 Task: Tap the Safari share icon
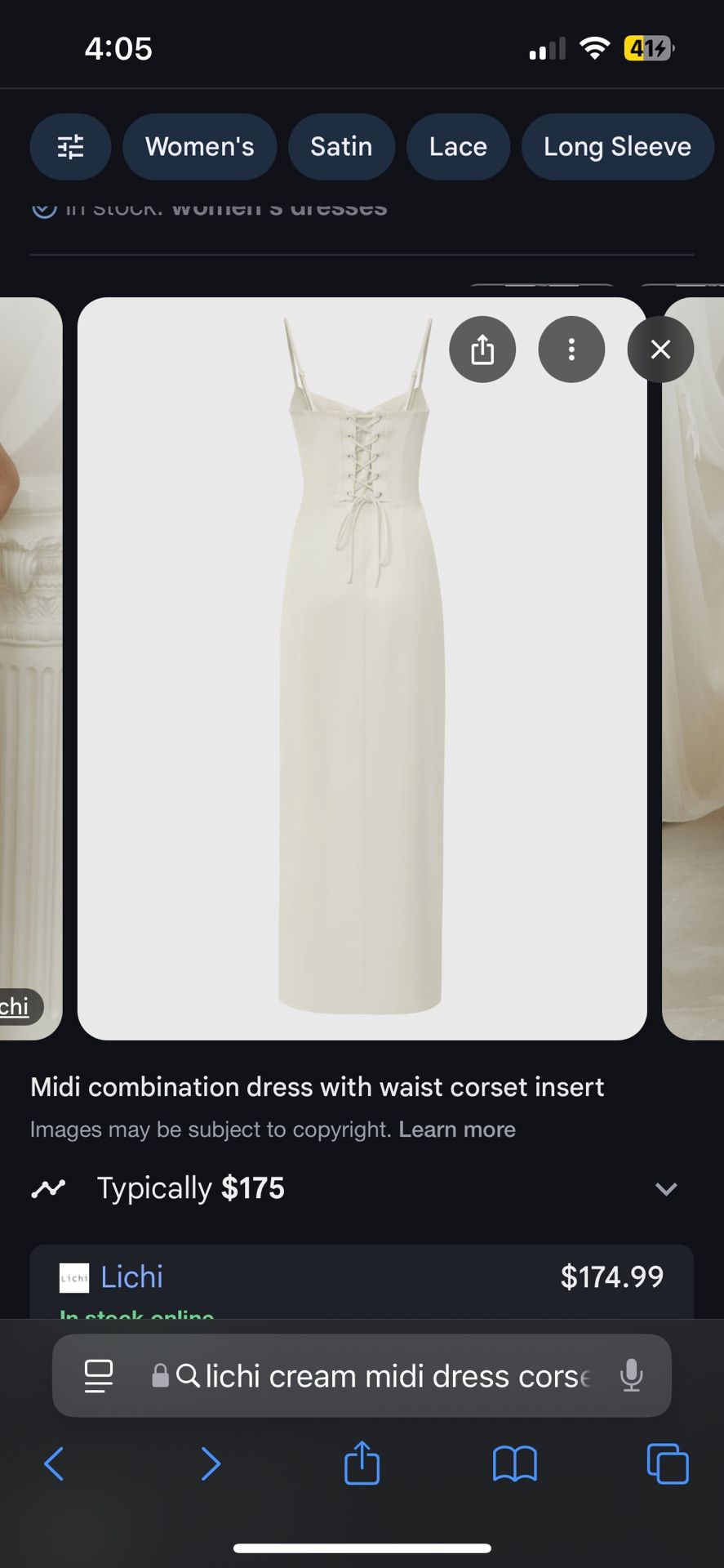[x=362, y=1463]
